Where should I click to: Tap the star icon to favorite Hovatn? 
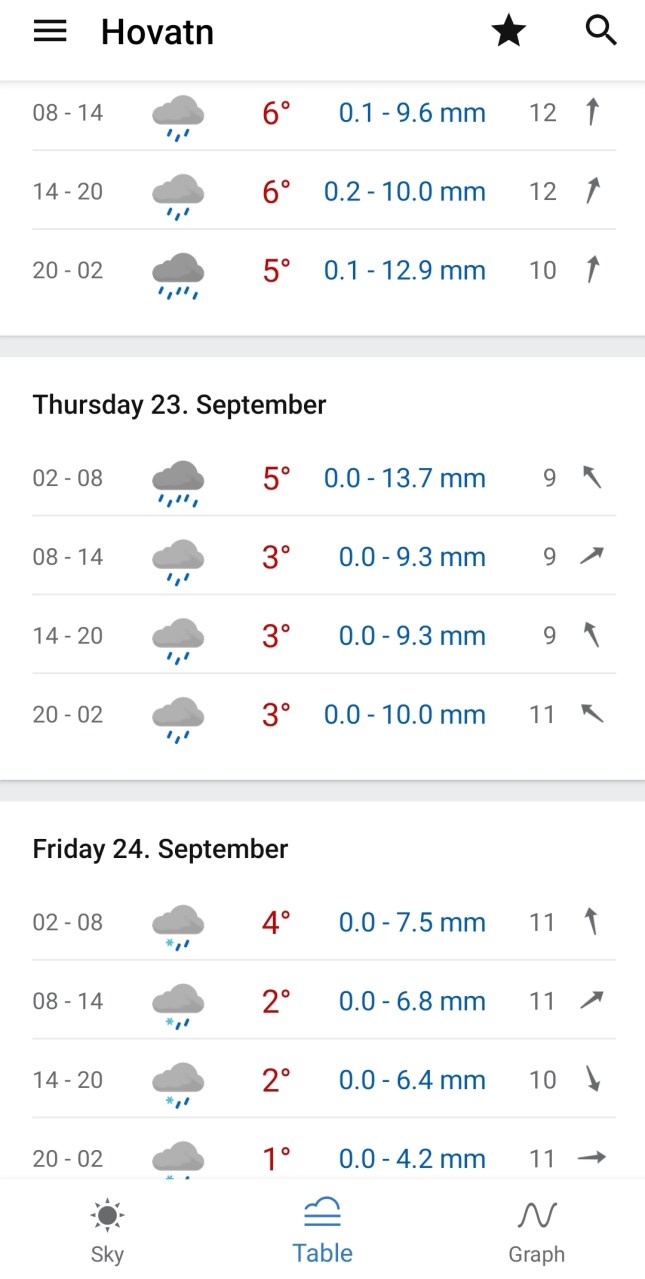point(509,32)
